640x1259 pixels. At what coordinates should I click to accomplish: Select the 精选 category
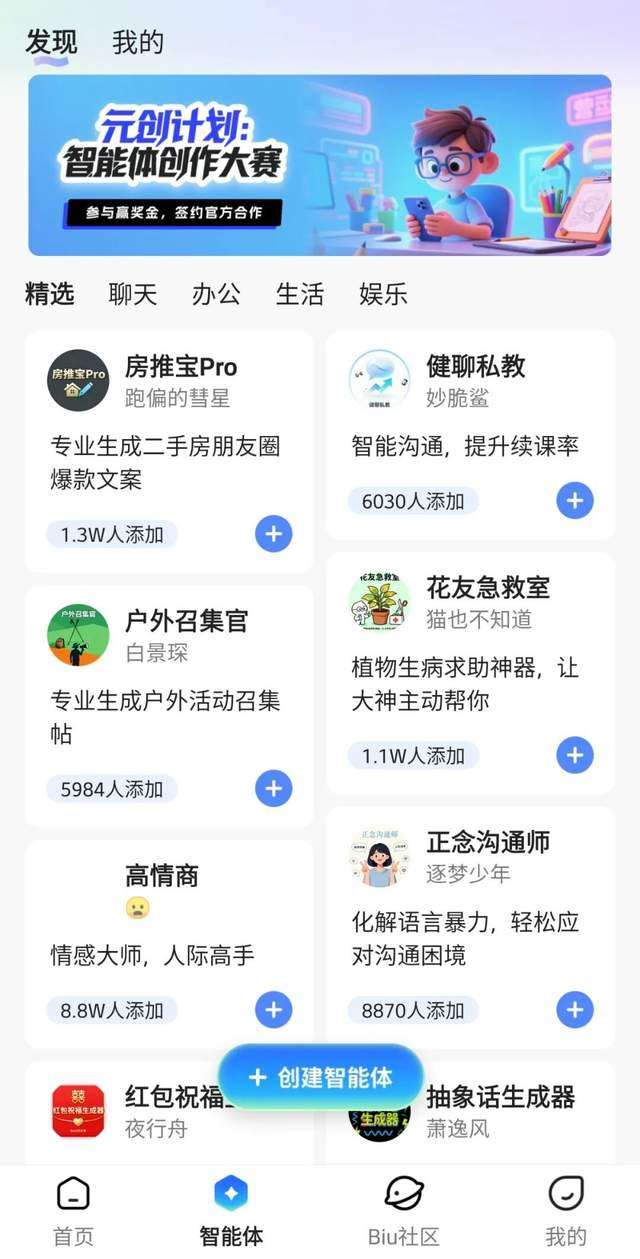click(50, 294)
